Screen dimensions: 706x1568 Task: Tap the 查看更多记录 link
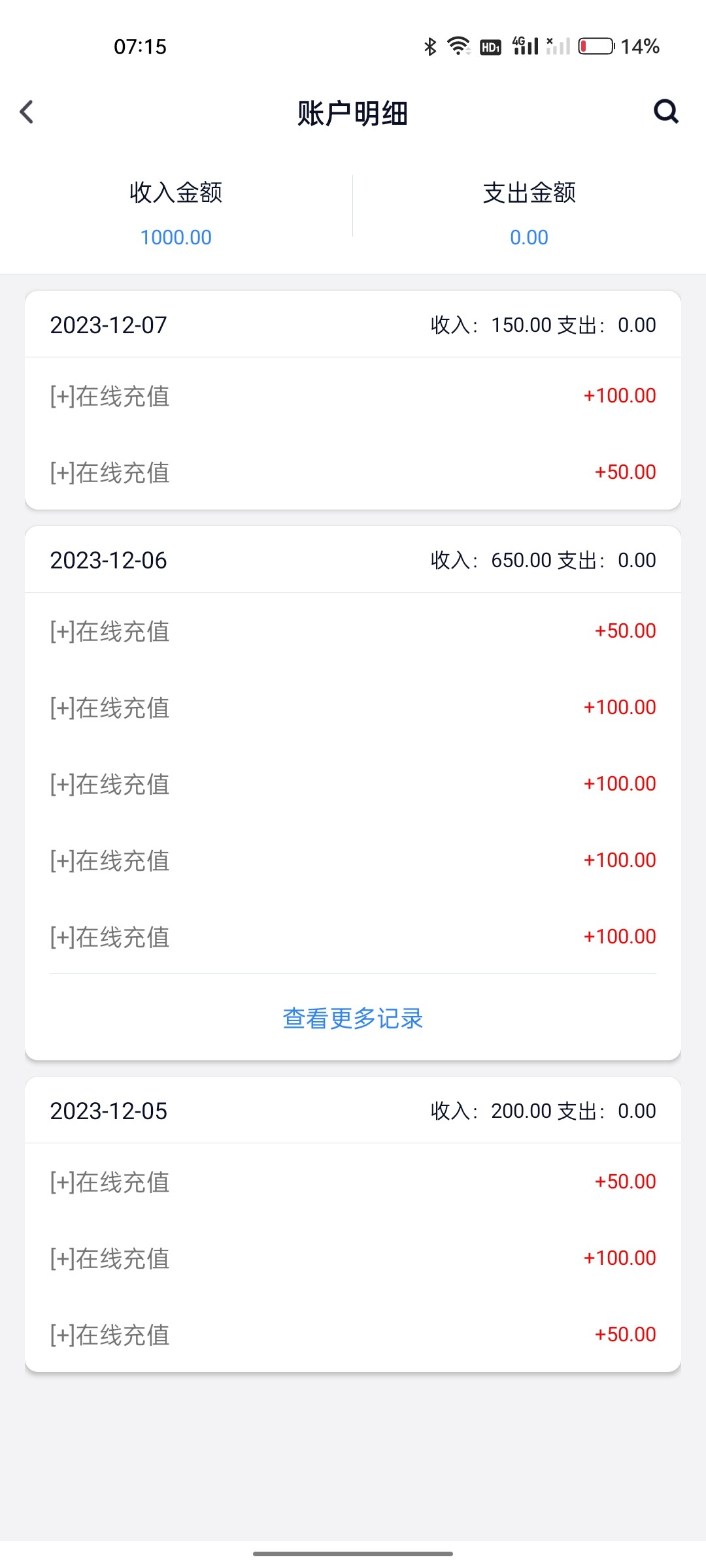tap(352, 1018)
